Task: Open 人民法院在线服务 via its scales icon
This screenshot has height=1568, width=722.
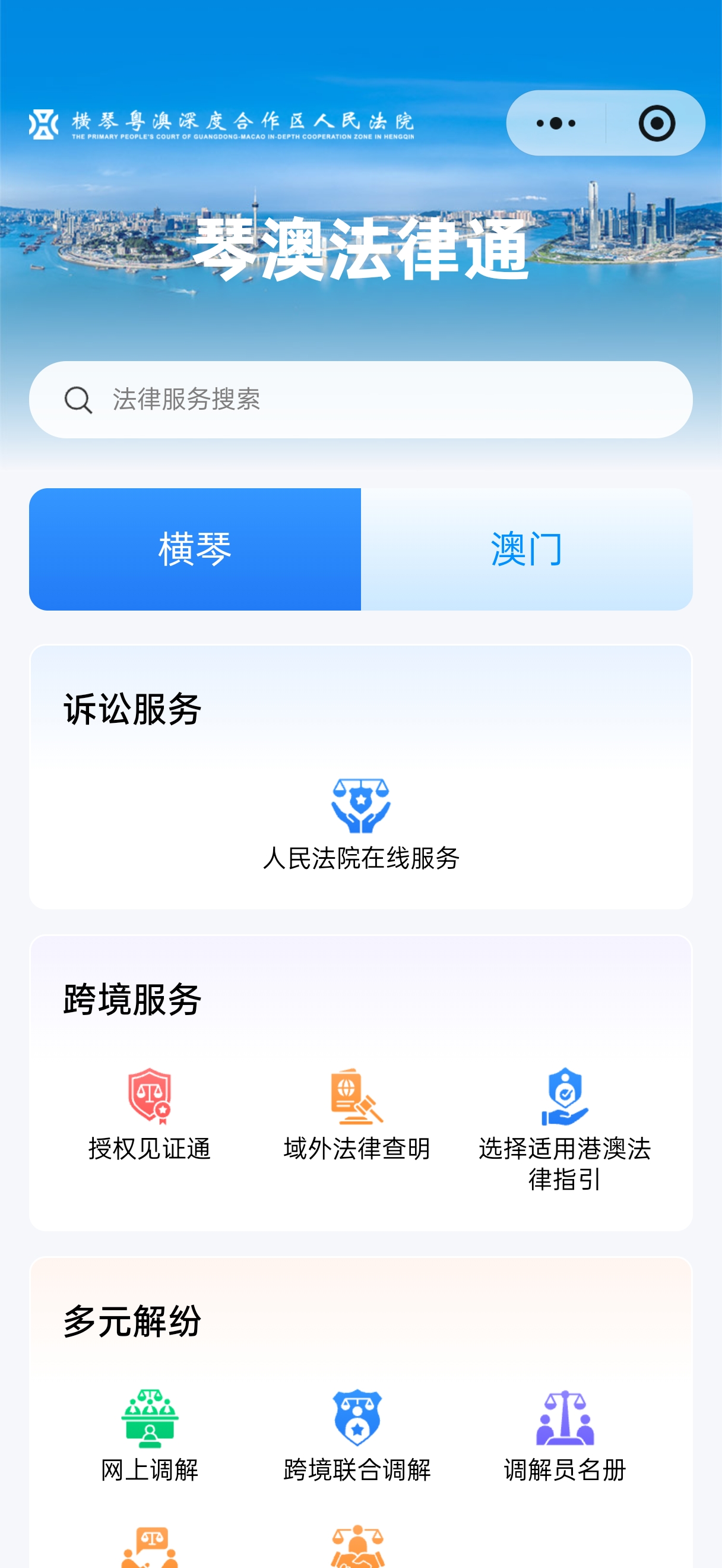Action: [x=360, y=808]
